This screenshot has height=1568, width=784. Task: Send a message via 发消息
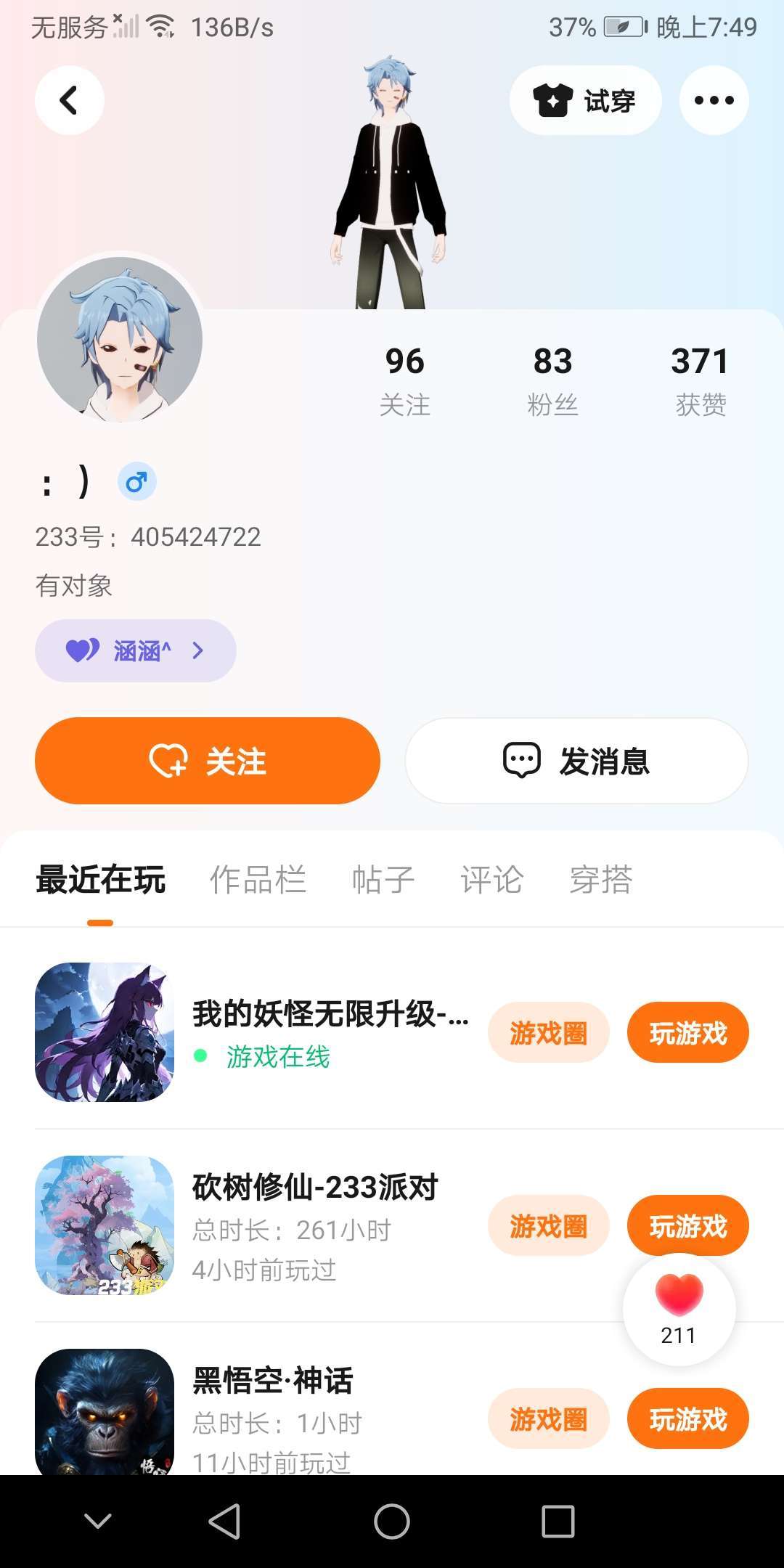coord(576,761)
